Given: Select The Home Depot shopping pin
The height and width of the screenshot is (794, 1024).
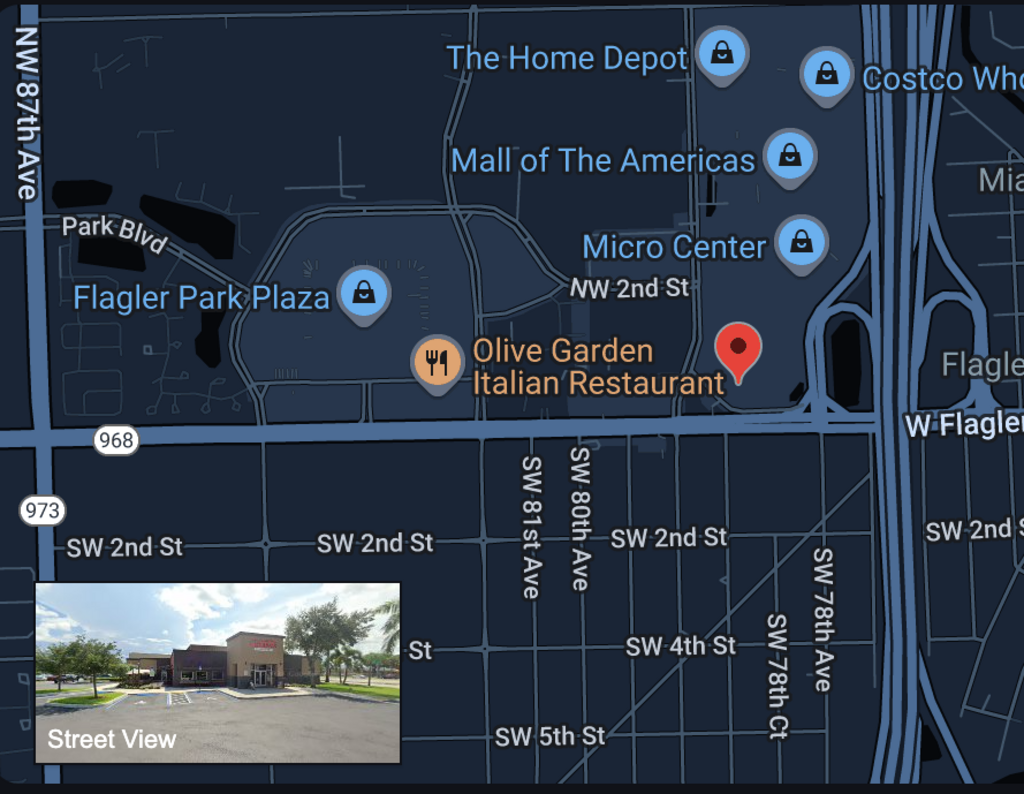Looking at the screenshot, I should [721, 53].
